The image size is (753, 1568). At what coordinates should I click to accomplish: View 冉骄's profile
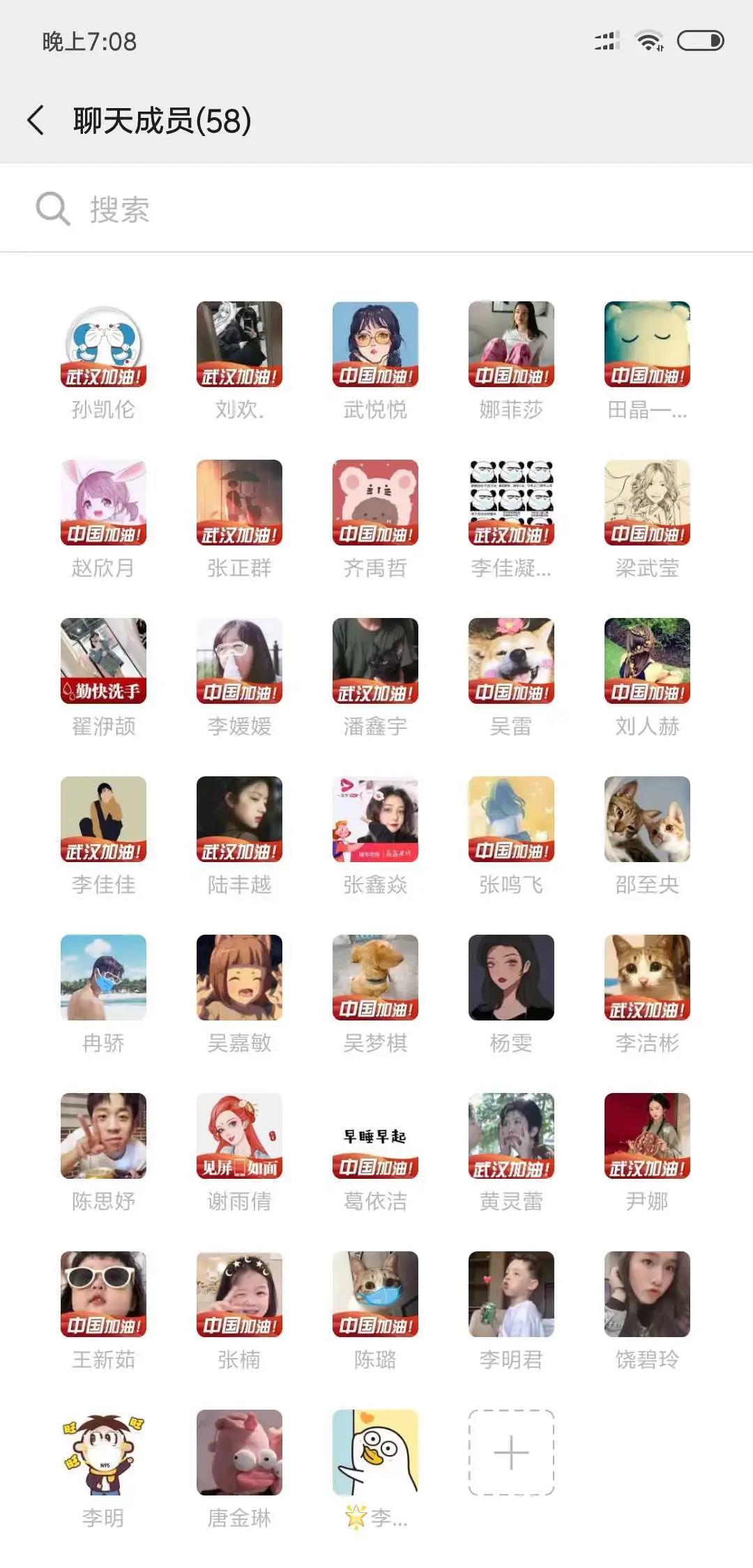click(x=103, y=978)
